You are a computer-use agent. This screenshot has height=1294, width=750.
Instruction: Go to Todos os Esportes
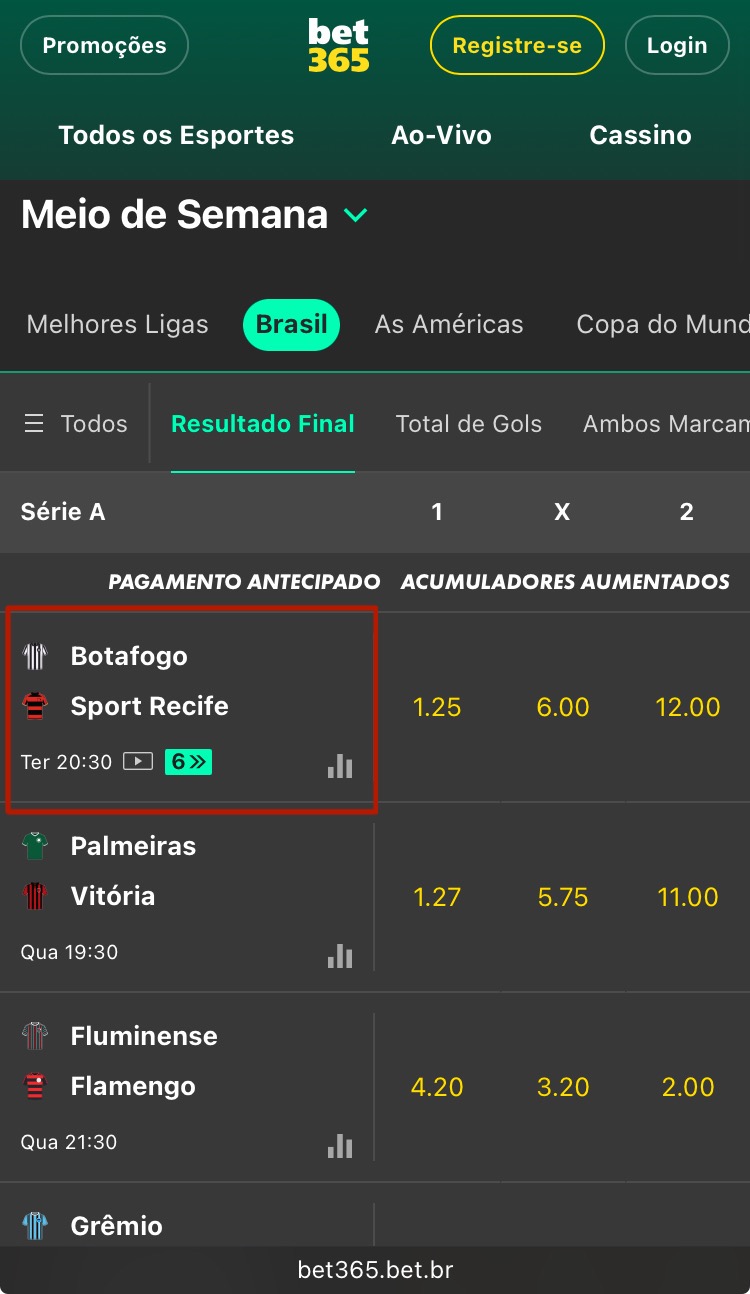point(176,136)
